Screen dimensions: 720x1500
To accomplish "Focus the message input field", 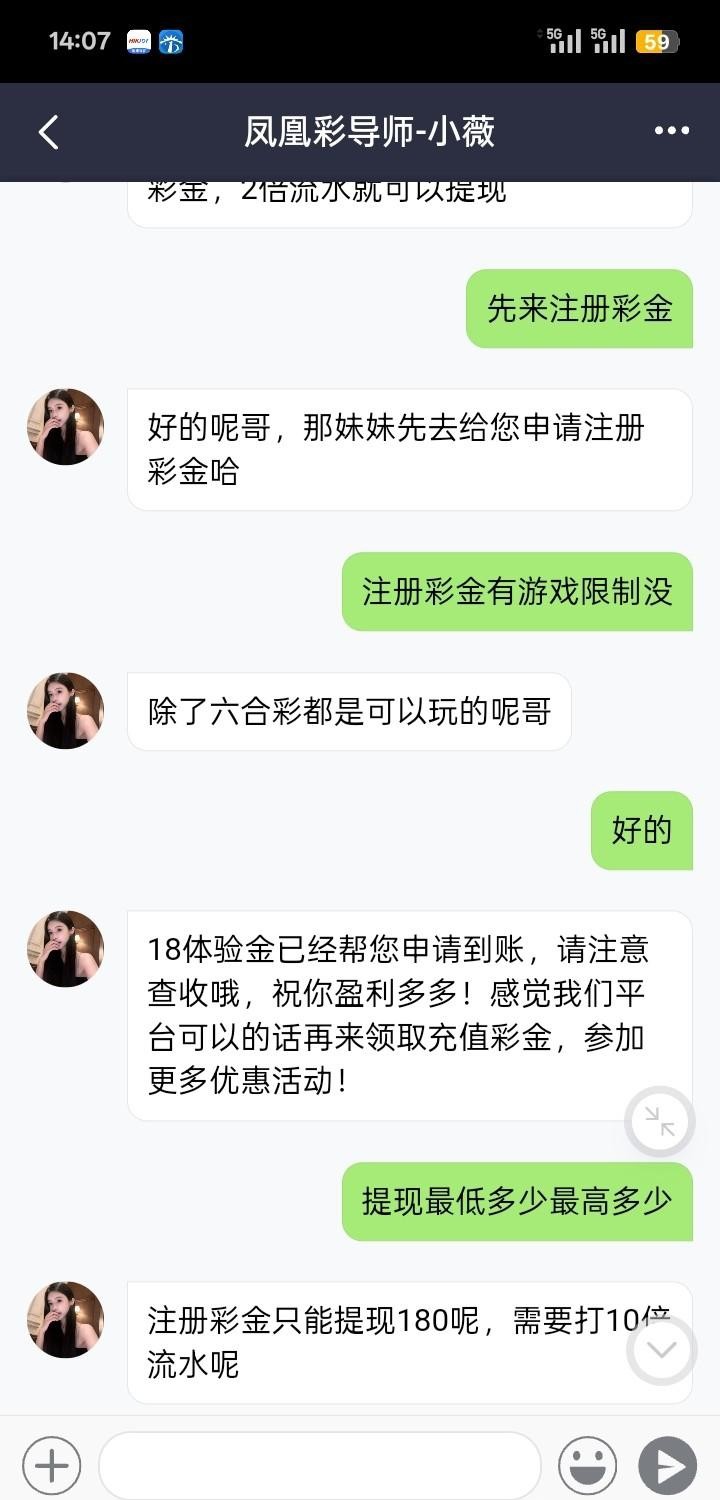I will point(319,1466).
